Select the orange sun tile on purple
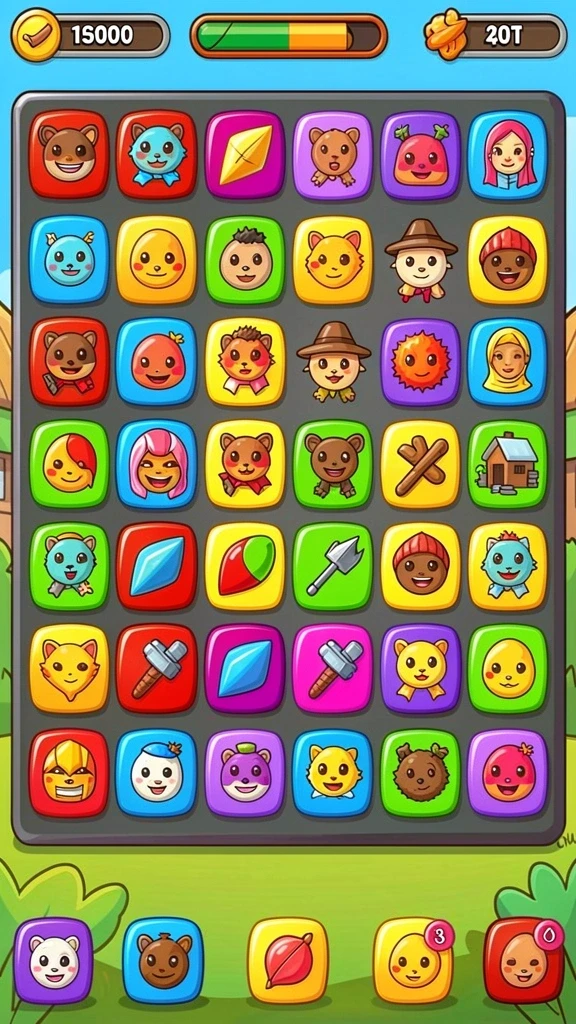This screenshot has height=1024, width=576. 421,362
